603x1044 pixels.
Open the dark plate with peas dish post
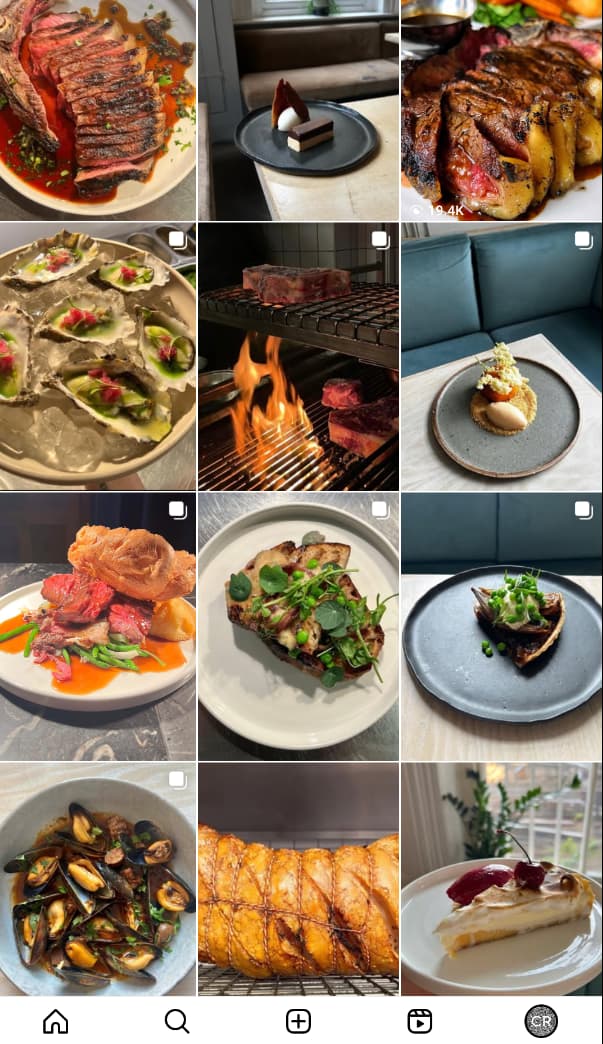501,626
